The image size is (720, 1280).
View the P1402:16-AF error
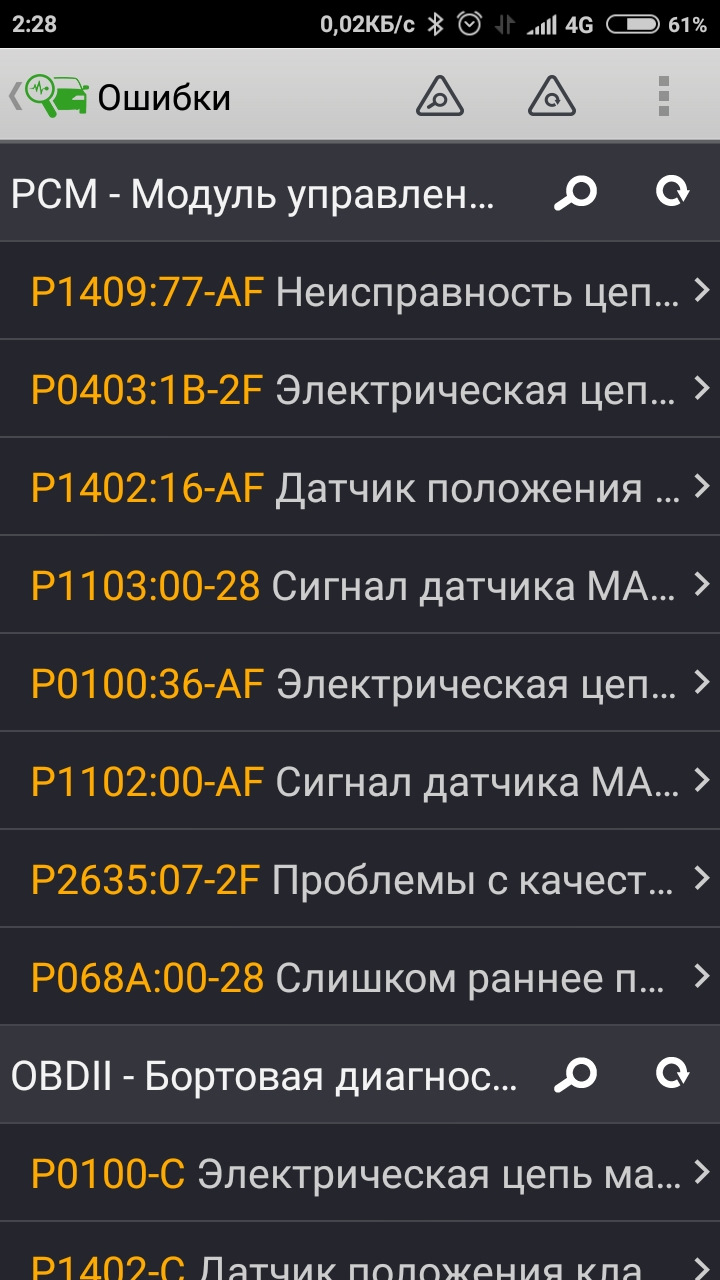click(x=360, y=488)
